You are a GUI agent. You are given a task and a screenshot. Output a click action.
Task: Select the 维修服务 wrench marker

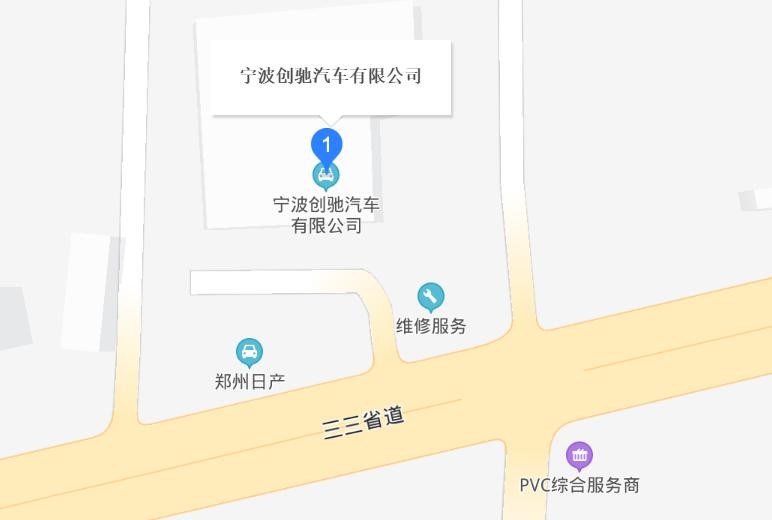(x=430, y=297)
